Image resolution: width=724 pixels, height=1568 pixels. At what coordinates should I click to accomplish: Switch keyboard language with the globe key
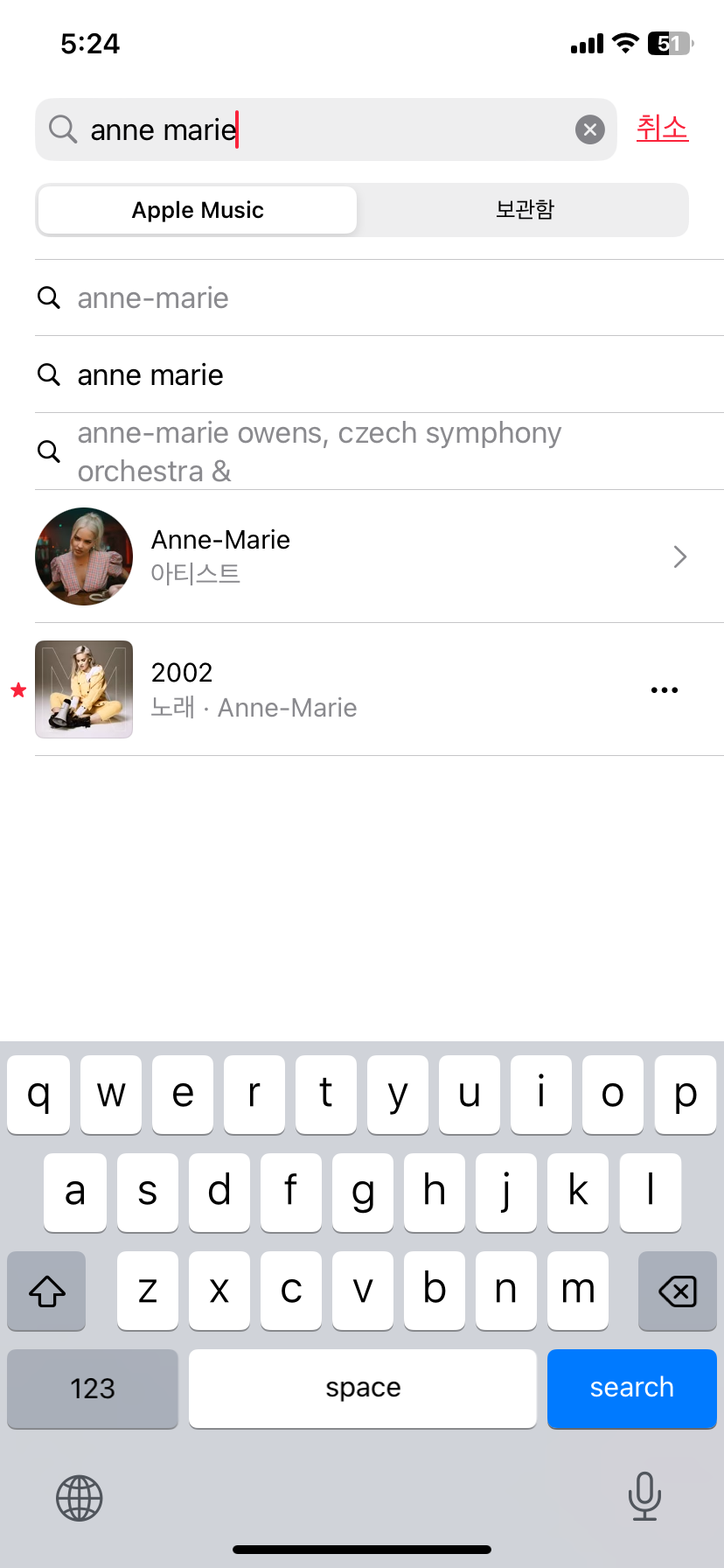point(80,1498)
